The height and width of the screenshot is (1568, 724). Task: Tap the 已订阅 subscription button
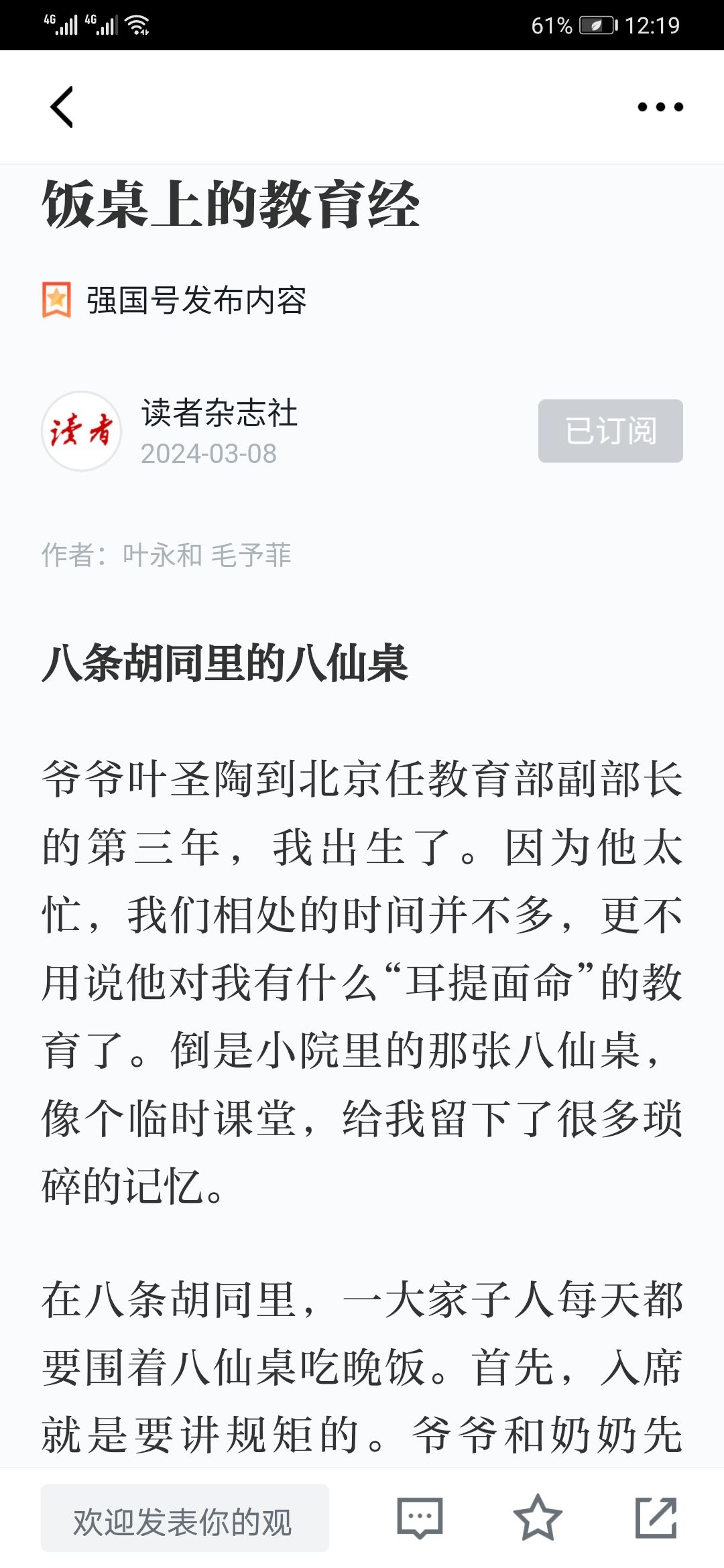611,431
